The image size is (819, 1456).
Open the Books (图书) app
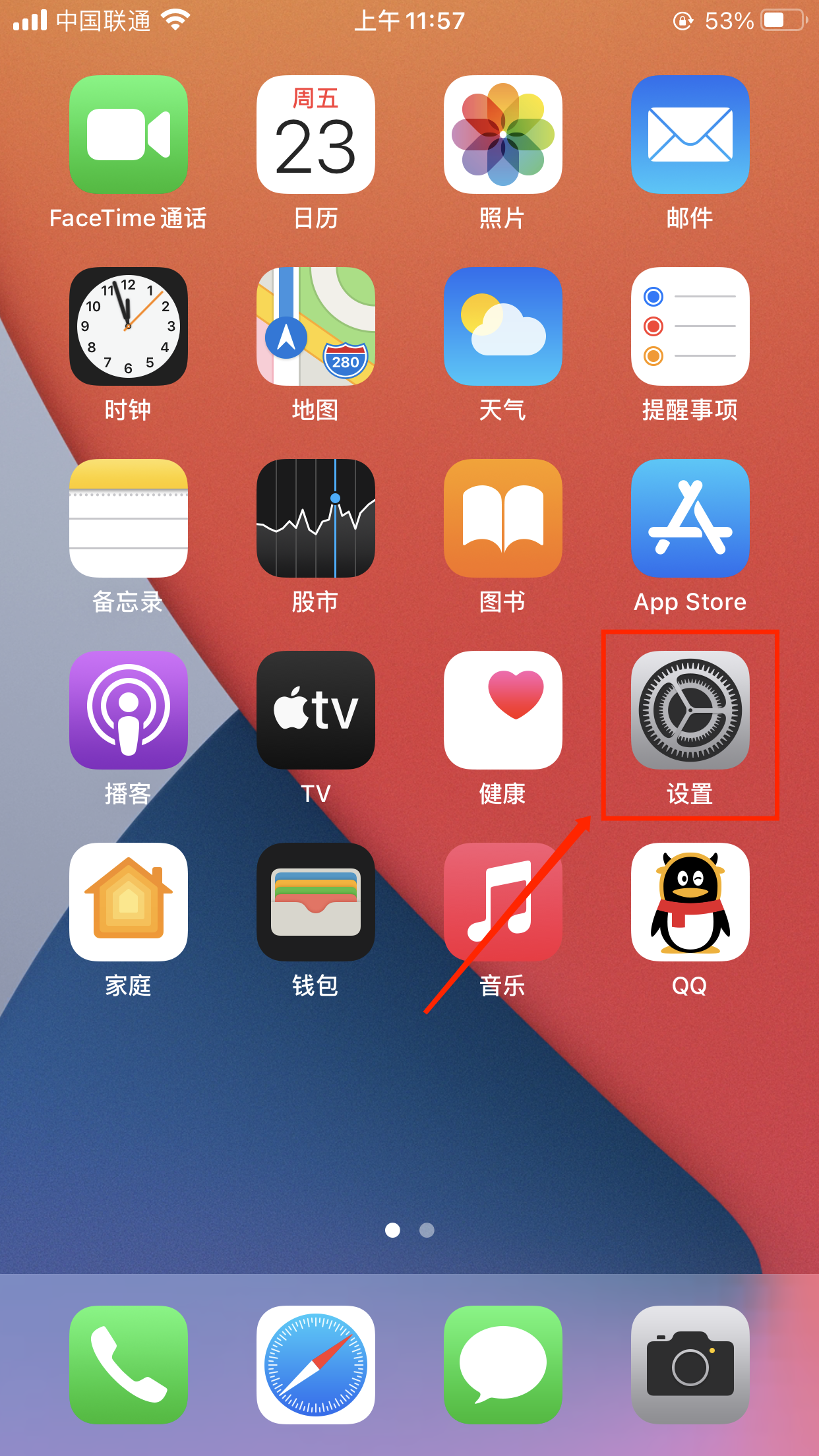pyautogui.click(x=502, y=518)
